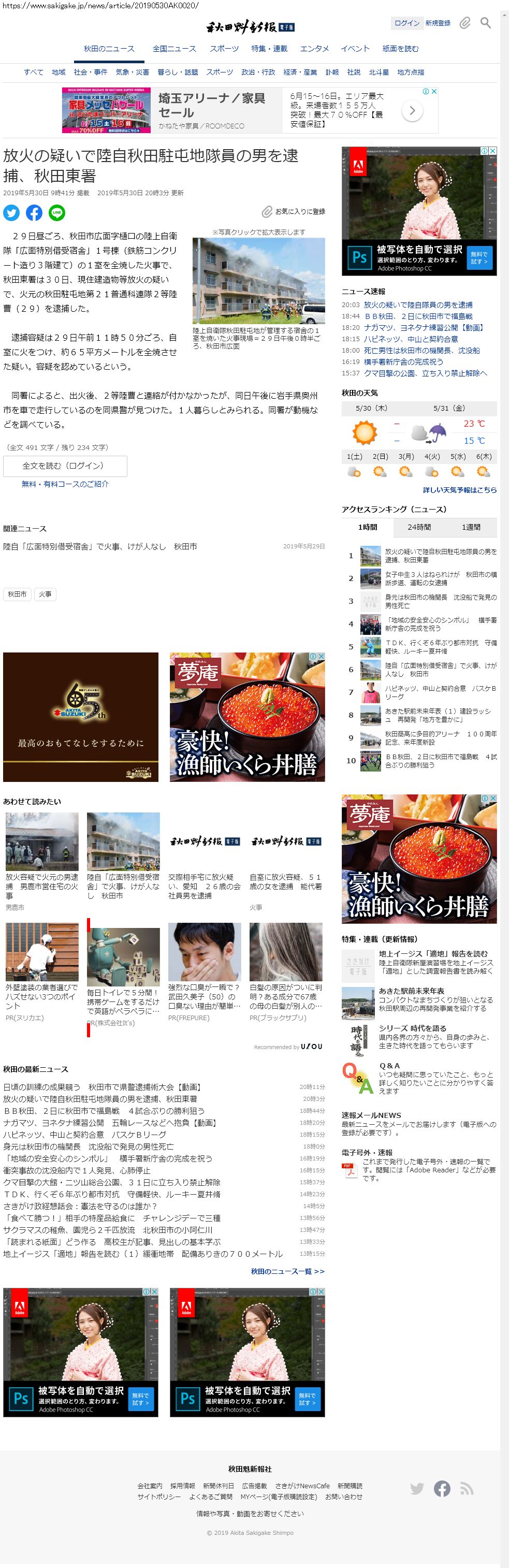Enlarge the fire scene photo
This screenshot has height=1568, width=509.
[x=258, y=281]
